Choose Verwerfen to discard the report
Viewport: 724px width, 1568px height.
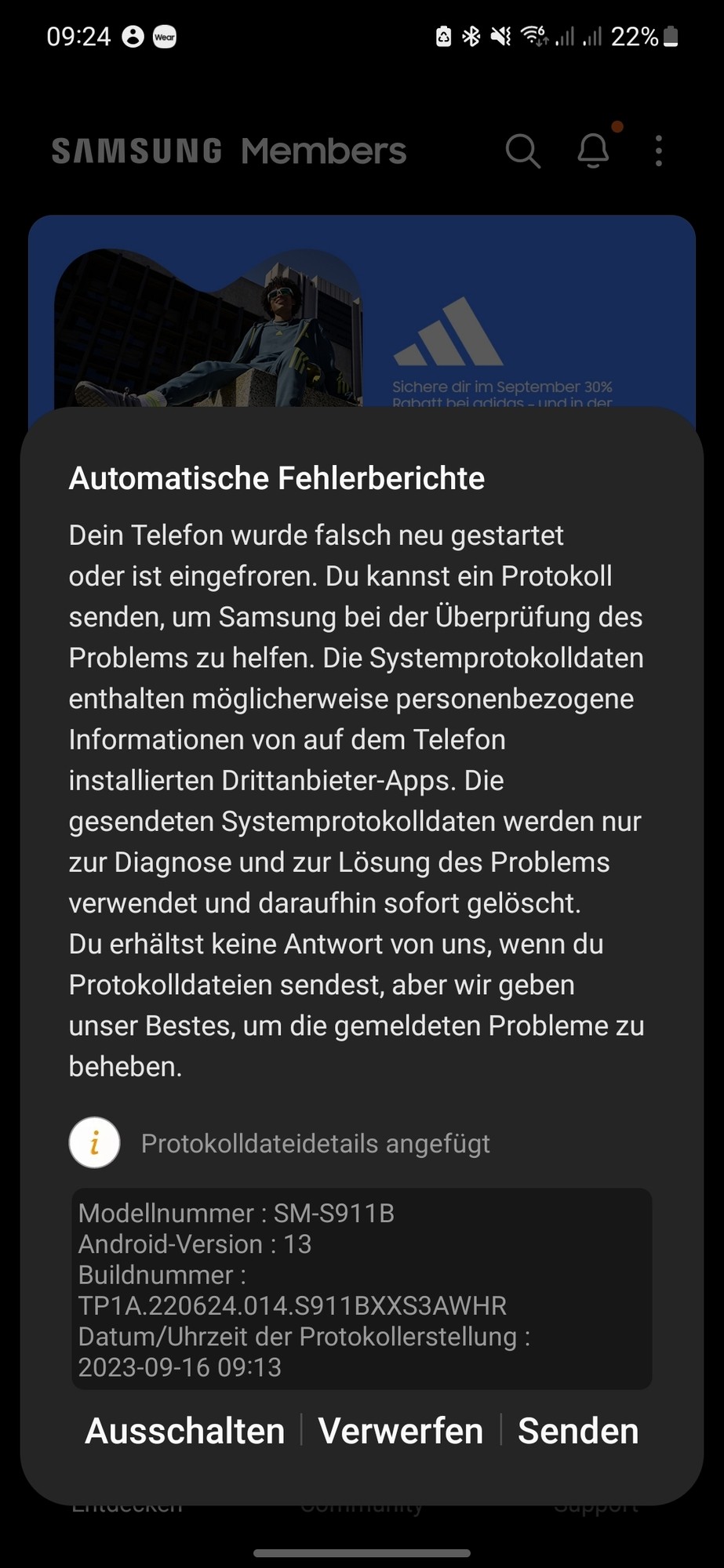point(401,1431)
